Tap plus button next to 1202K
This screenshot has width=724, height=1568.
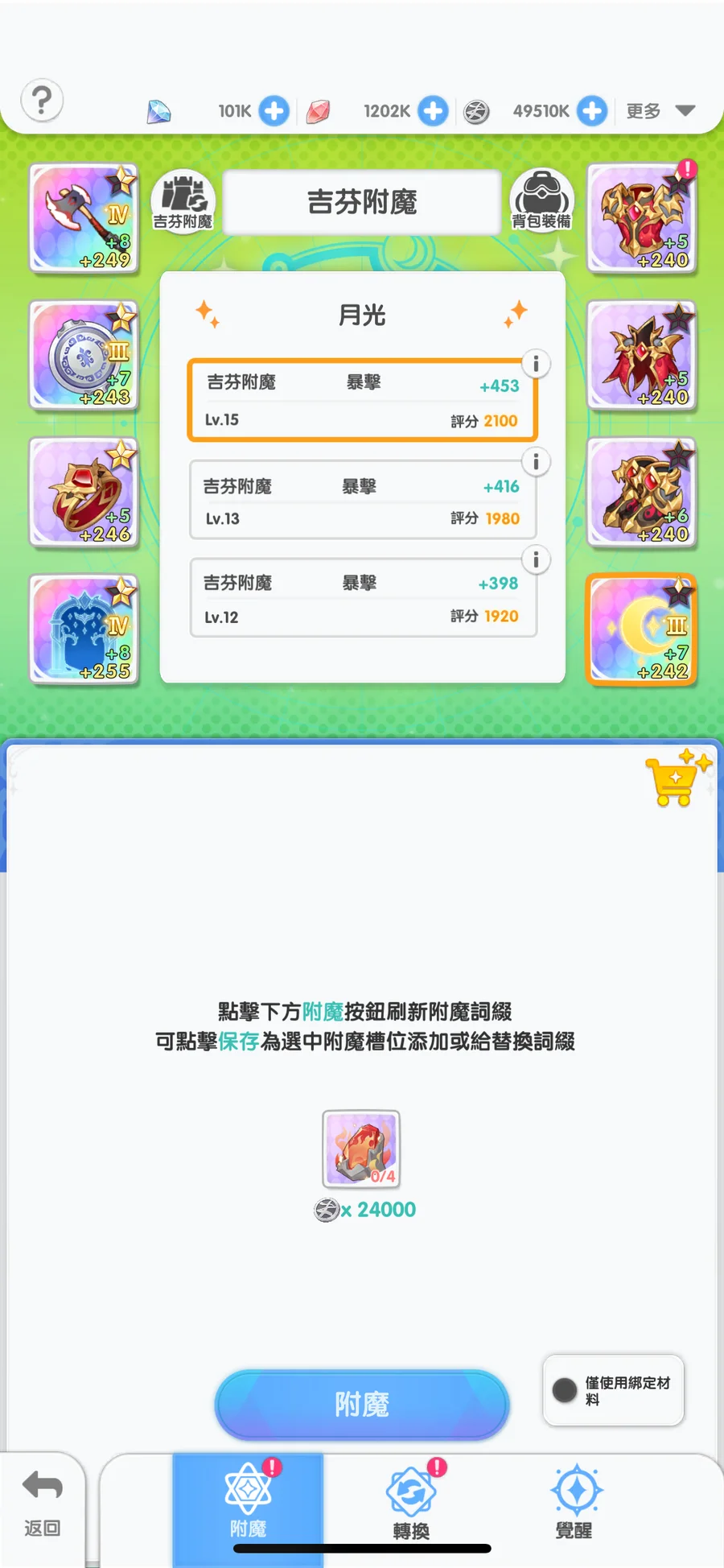point(433,111)
